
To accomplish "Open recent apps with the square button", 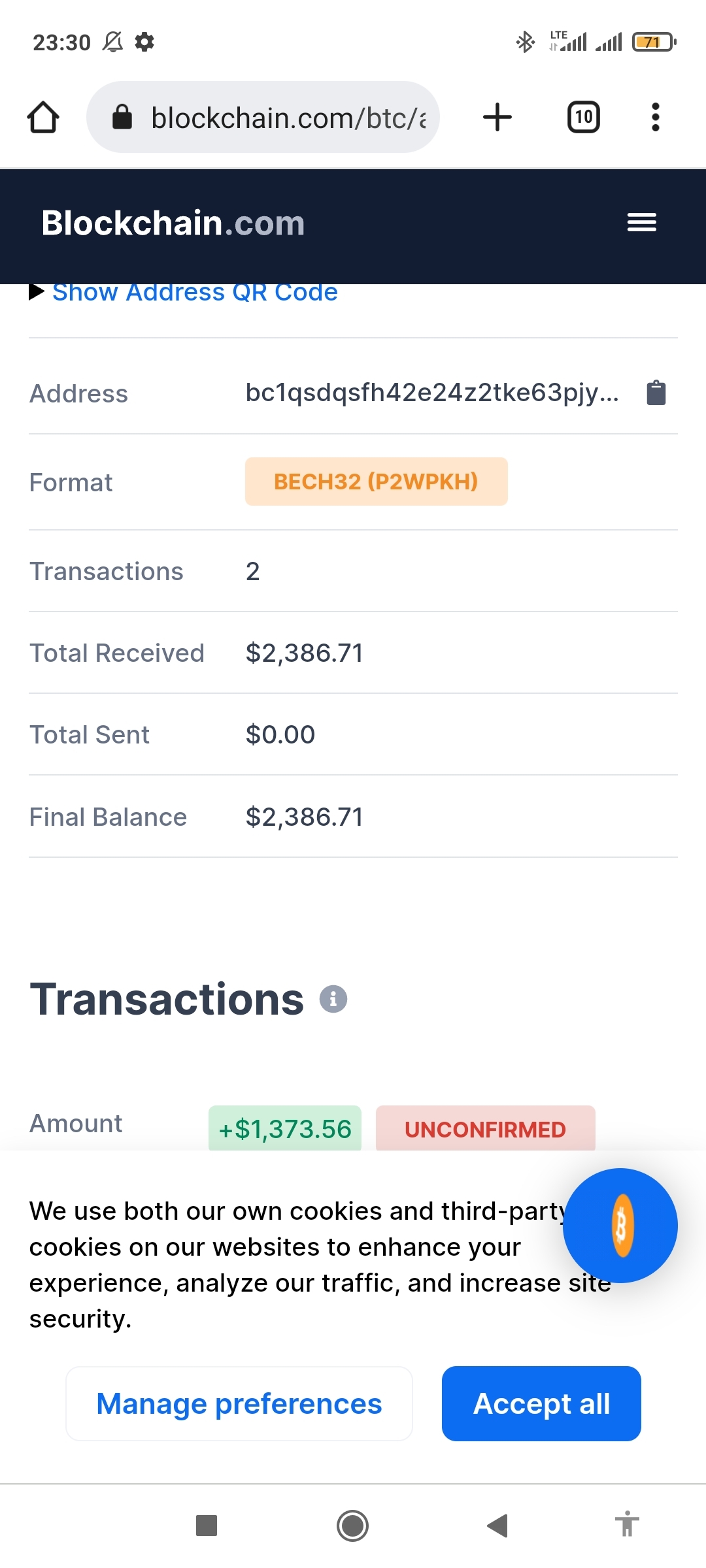I will (207, 1526).
